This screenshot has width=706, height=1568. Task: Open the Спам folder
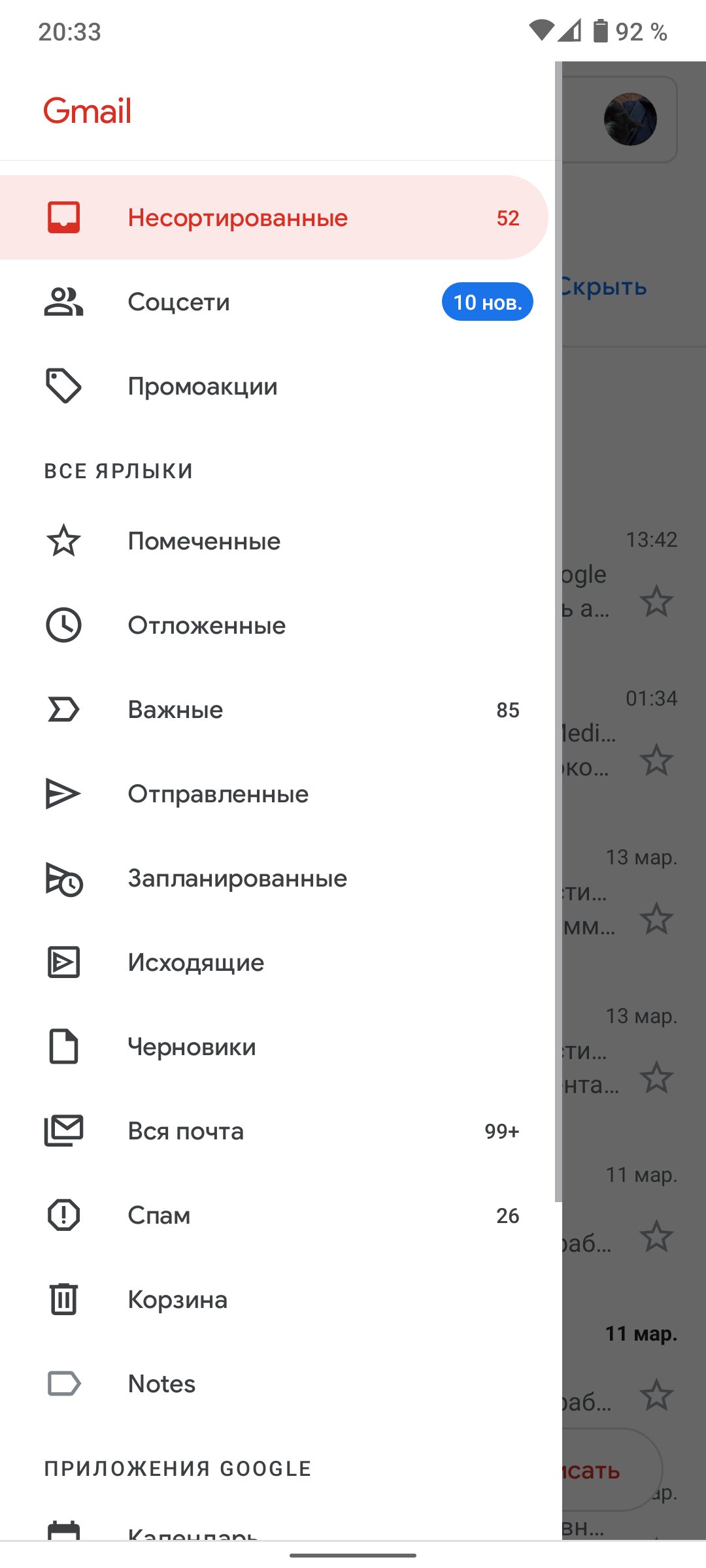click(274, 1215)
